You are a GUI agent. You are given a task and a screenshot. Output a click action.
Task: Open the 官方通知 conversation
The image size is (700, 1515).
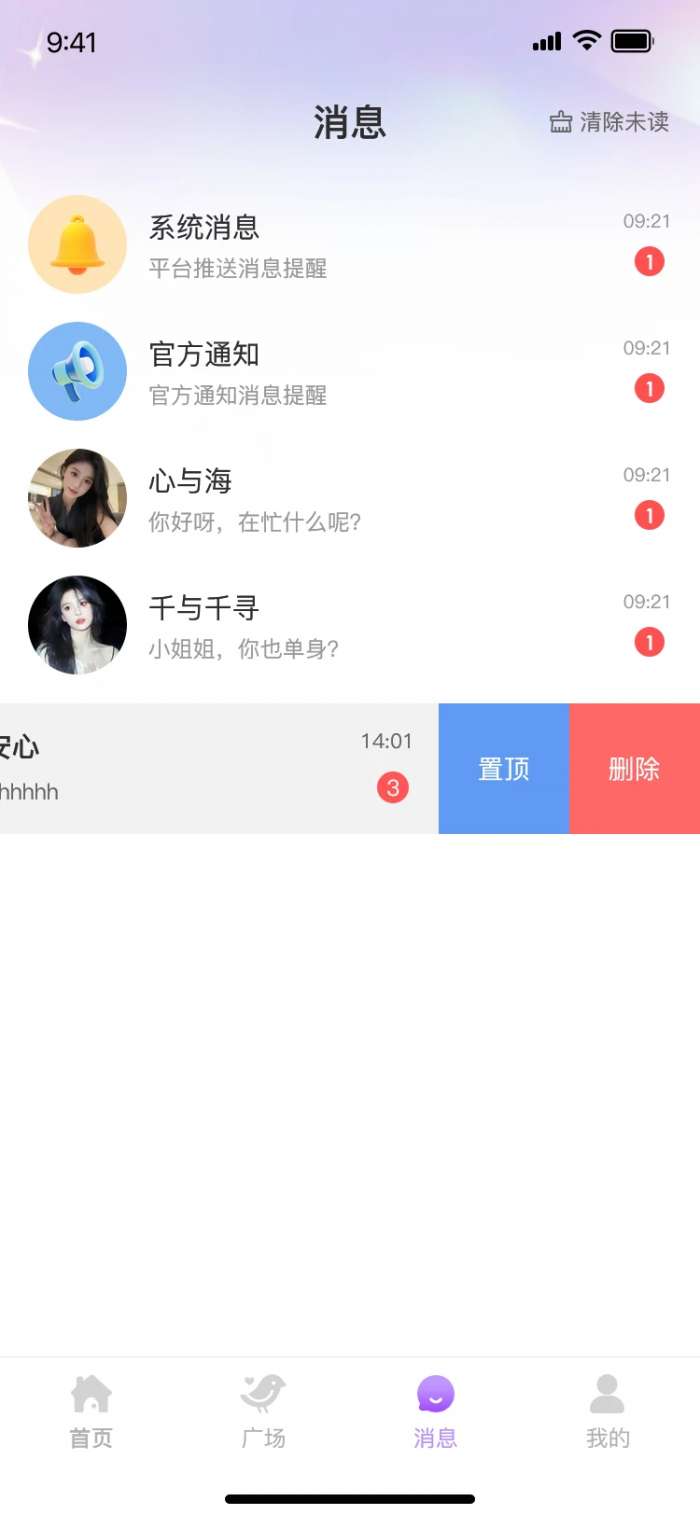point(350,372)
